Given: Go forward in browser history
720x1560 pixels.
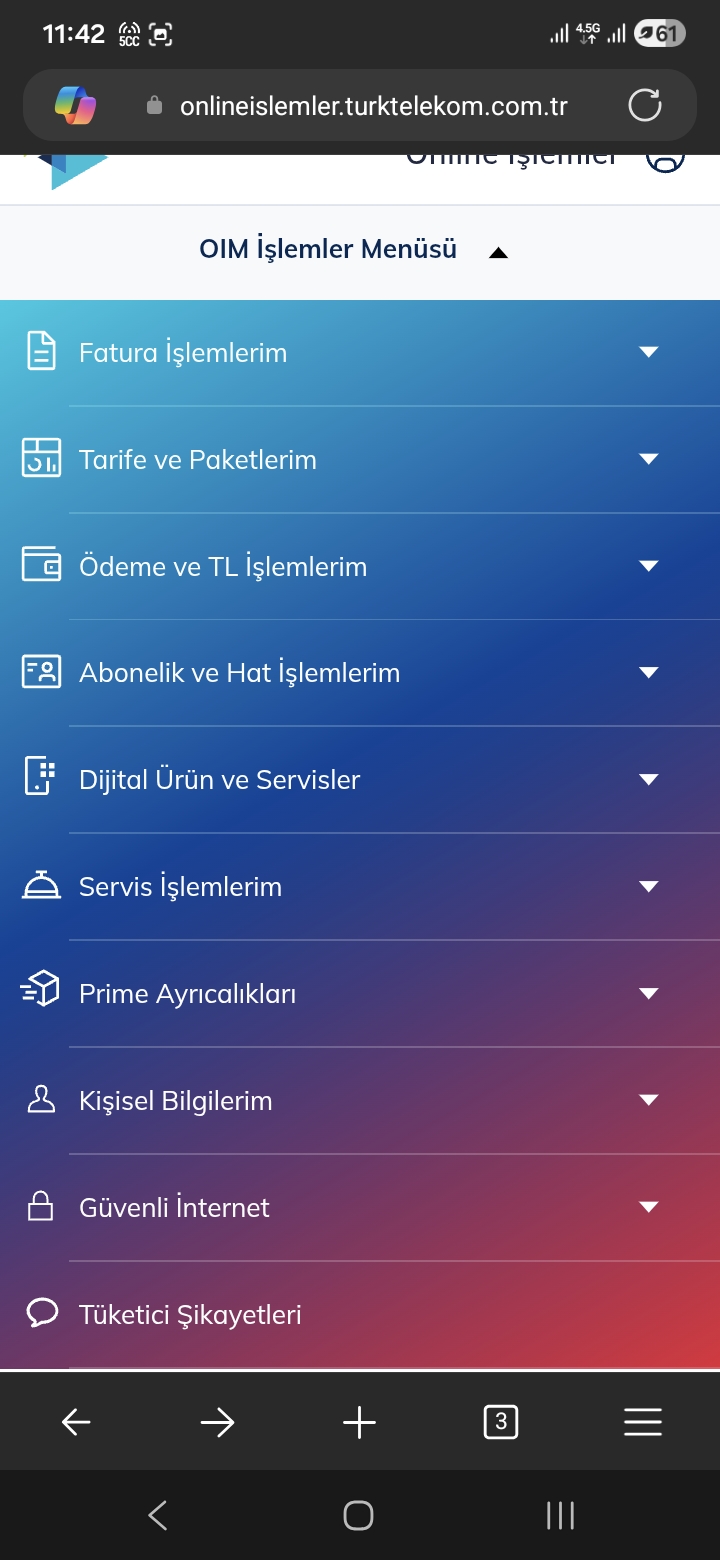Looking at the screenshot, I should 217,1422.
